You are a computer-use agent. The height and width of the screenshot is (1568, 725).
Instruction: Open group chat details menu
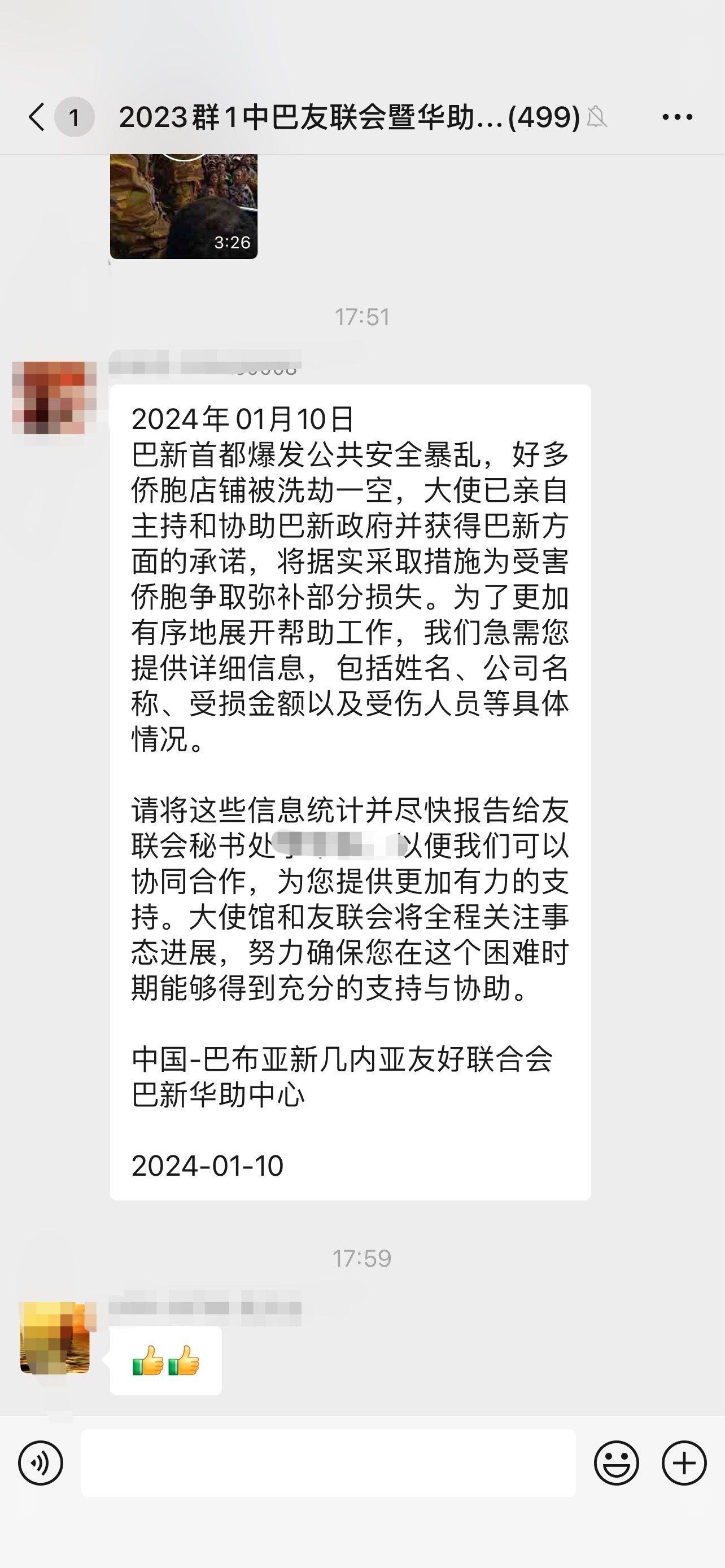tap(677, 116)
